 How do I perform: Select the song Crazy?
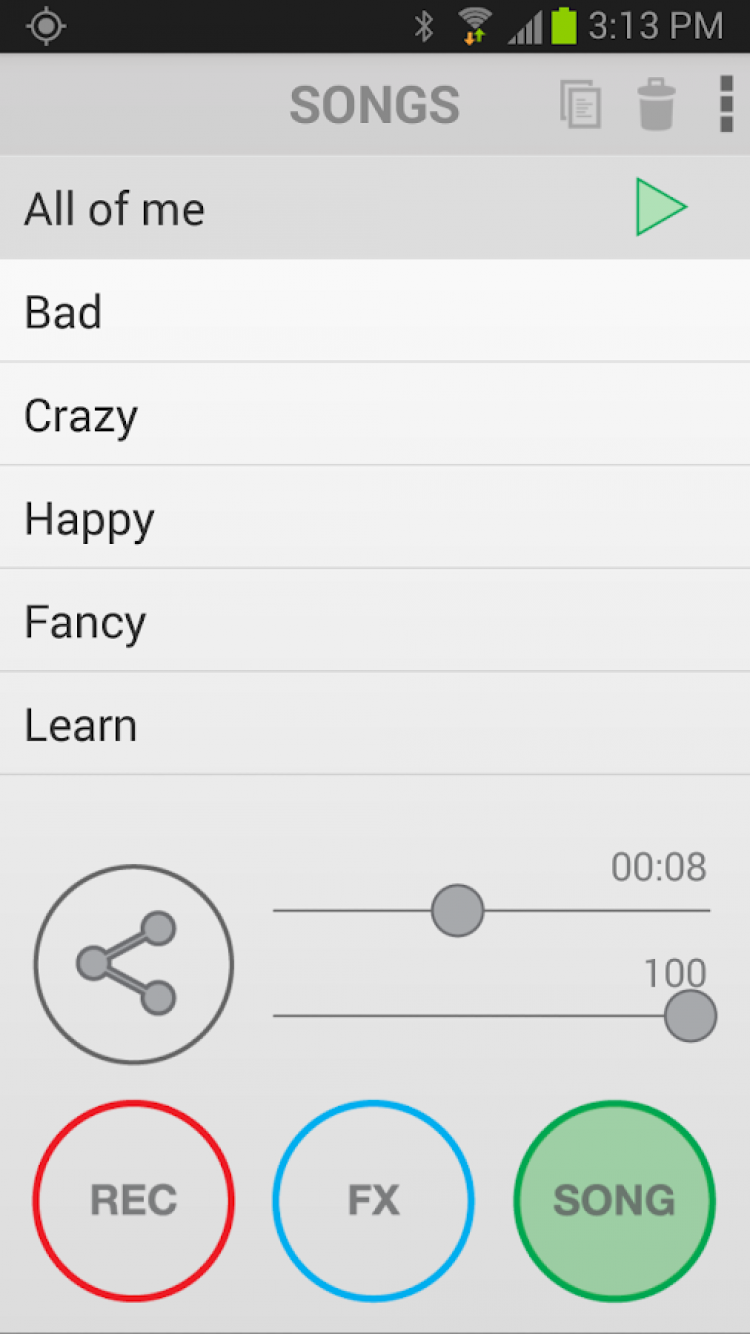375,415
